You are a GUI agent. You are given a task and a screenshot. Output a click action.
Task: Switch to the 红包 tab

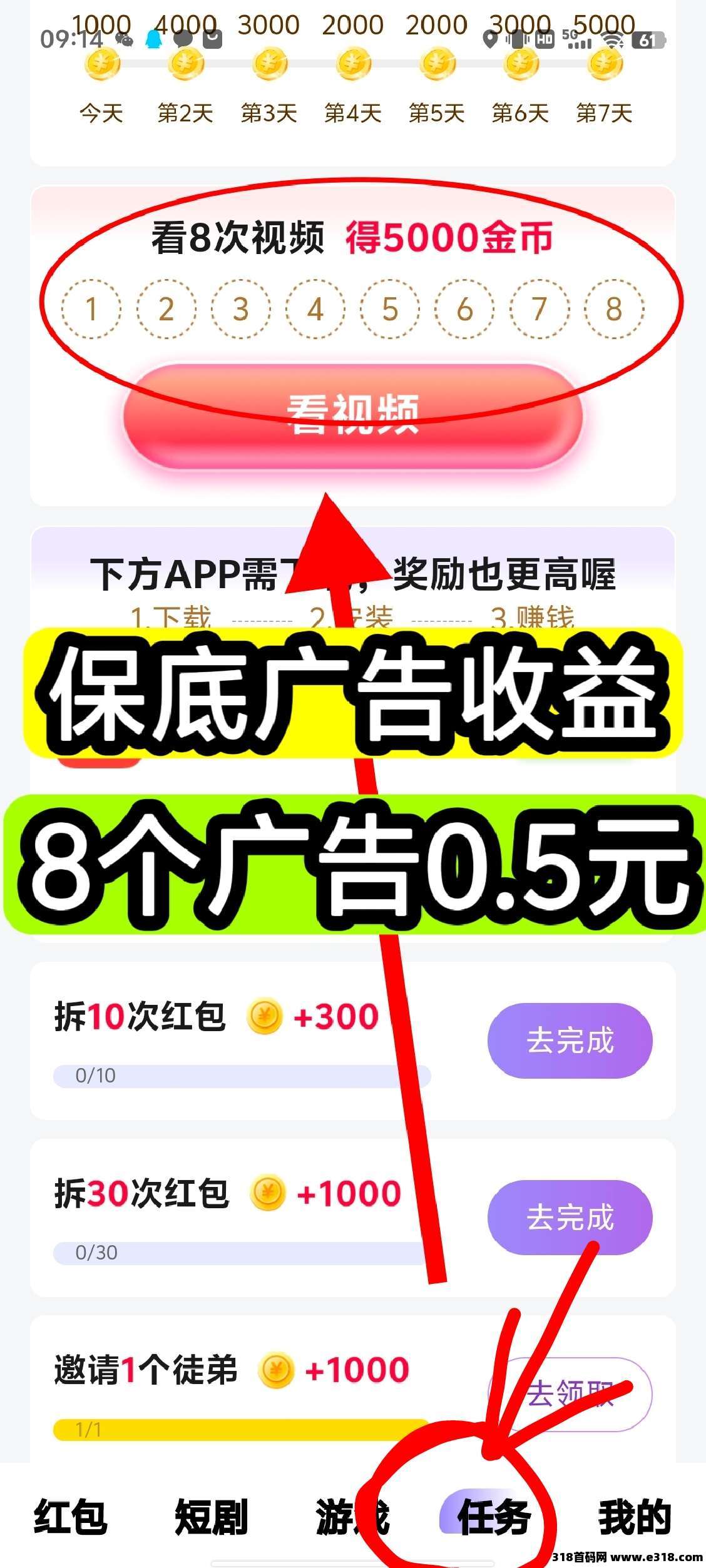[70, 1517]
